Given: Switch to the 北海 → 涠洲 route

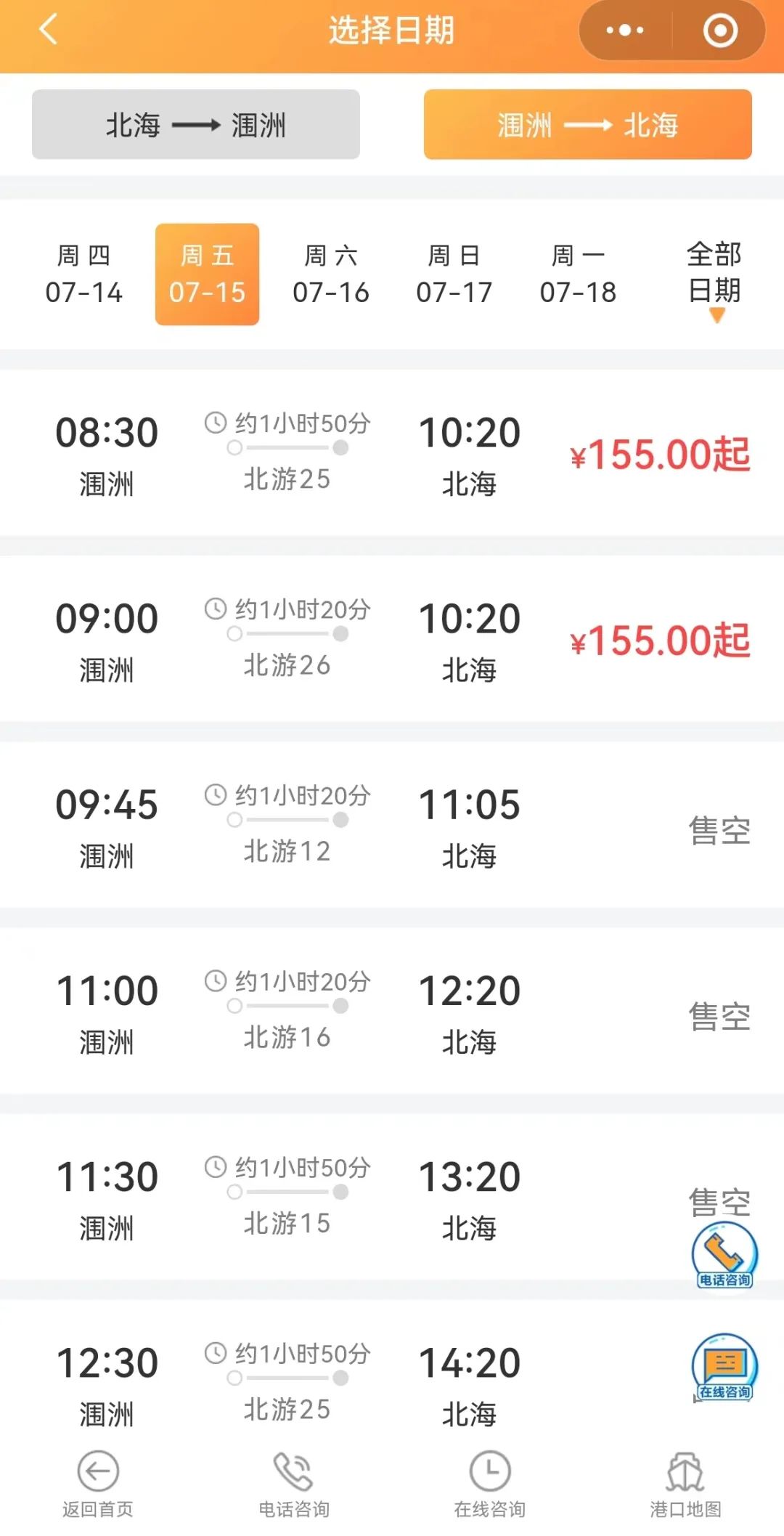Looking at the screenshot, I should (196, 125).
